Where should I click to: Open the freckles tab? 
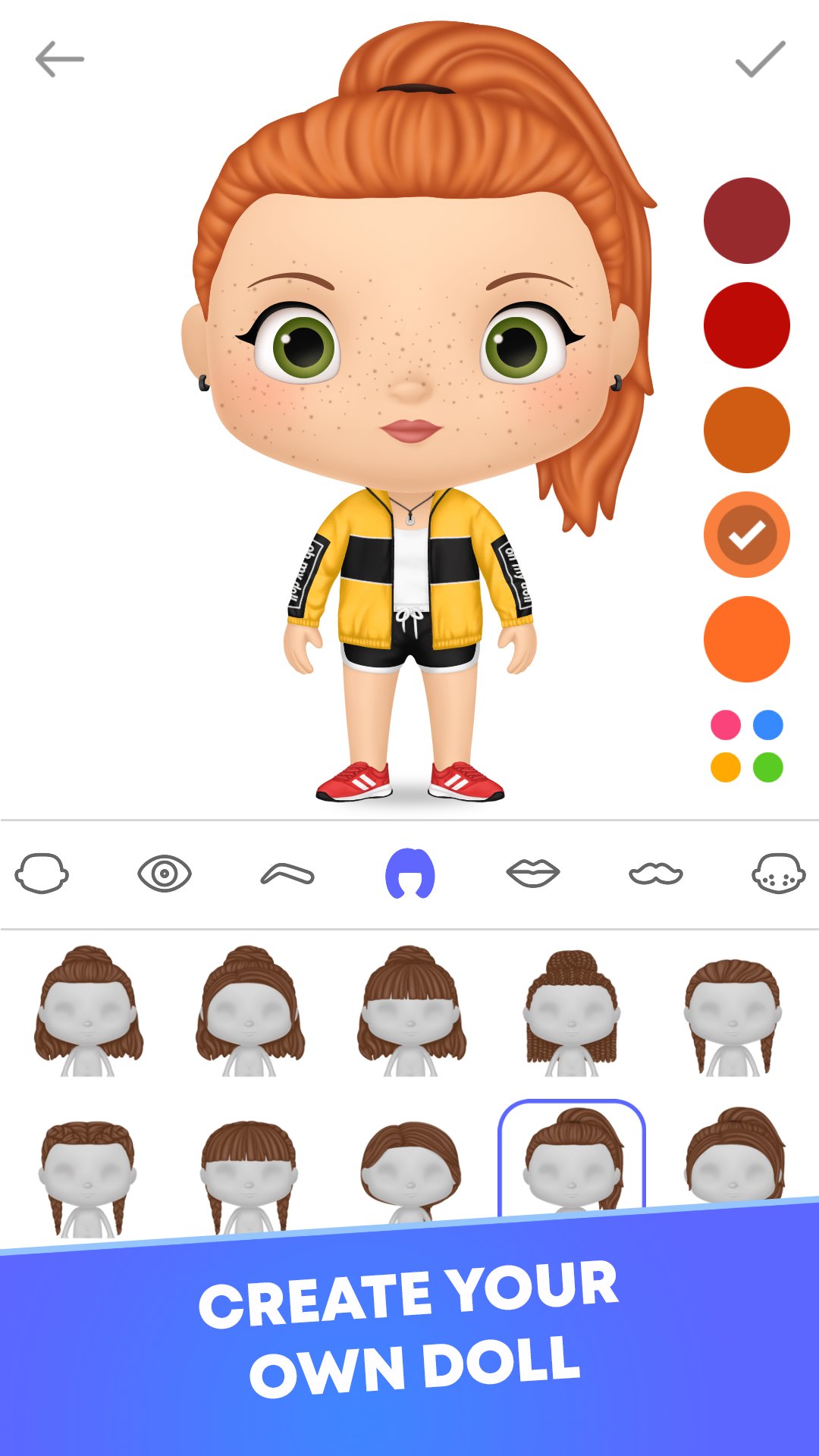(778, 874)
